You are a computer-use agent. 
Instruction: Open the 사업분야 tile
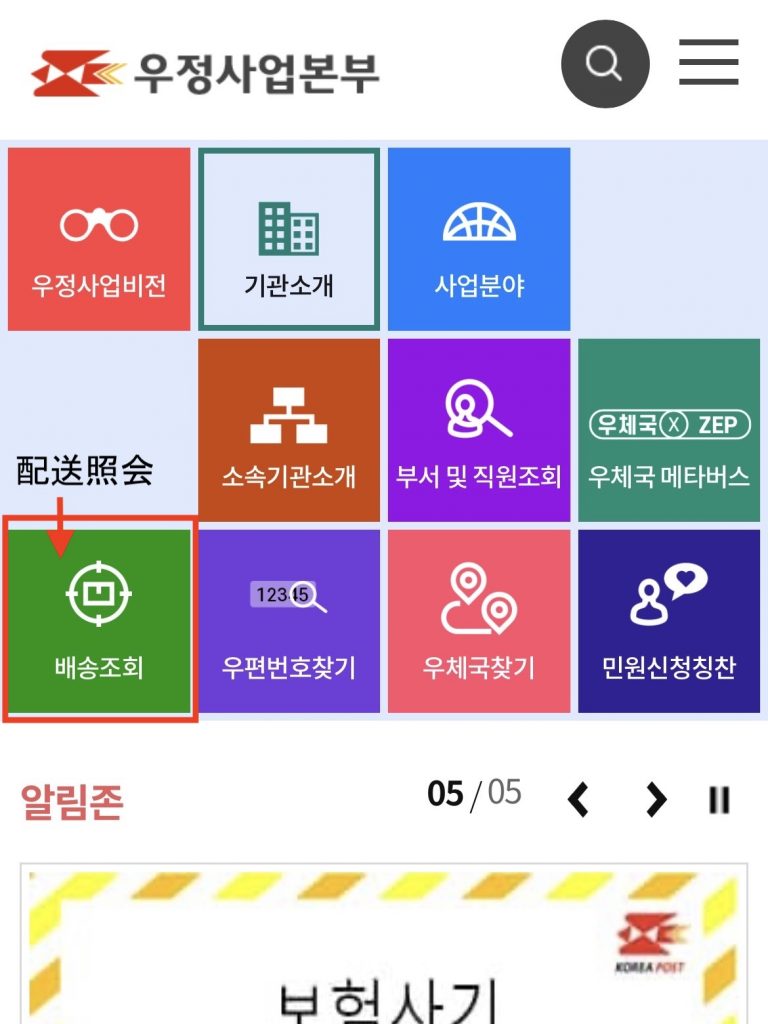[x=479, y=239]
